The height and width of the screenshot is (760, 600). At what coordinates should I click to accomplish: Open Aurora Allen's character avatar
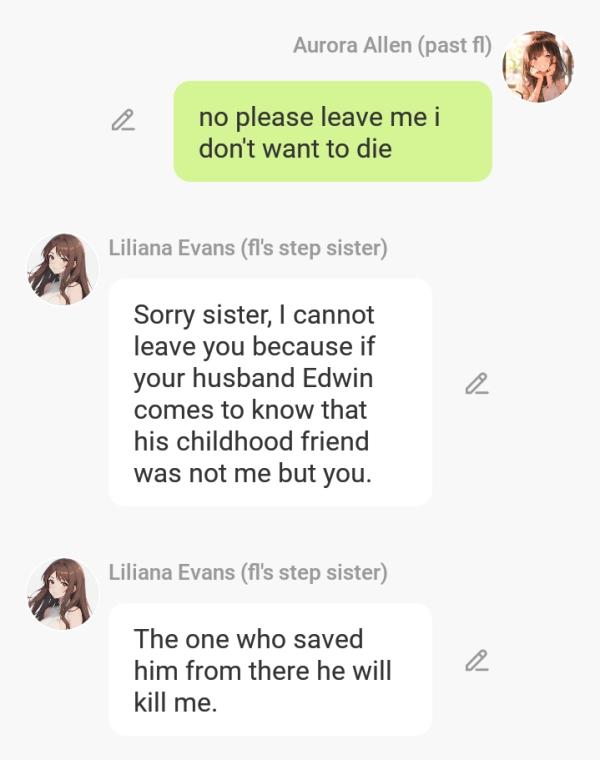(x=538, y=66)
